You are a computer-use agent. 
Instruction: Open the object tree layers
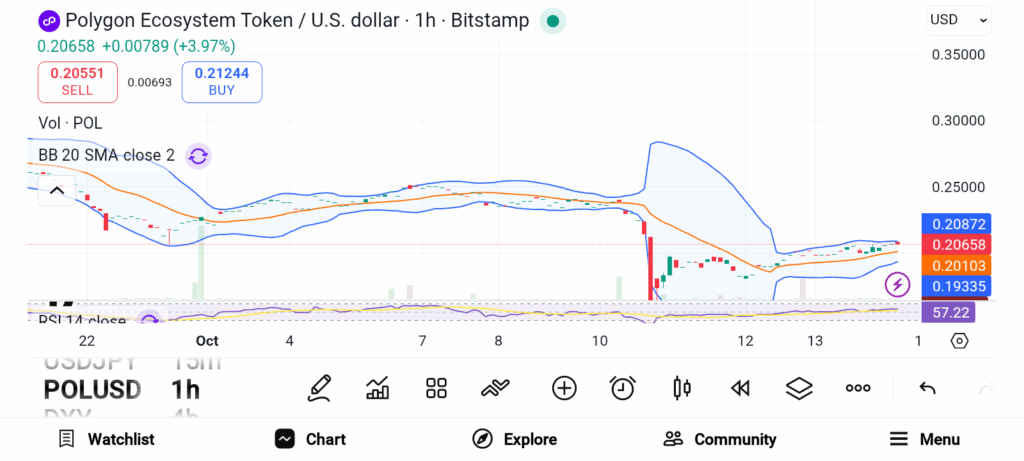pos(799,388)
